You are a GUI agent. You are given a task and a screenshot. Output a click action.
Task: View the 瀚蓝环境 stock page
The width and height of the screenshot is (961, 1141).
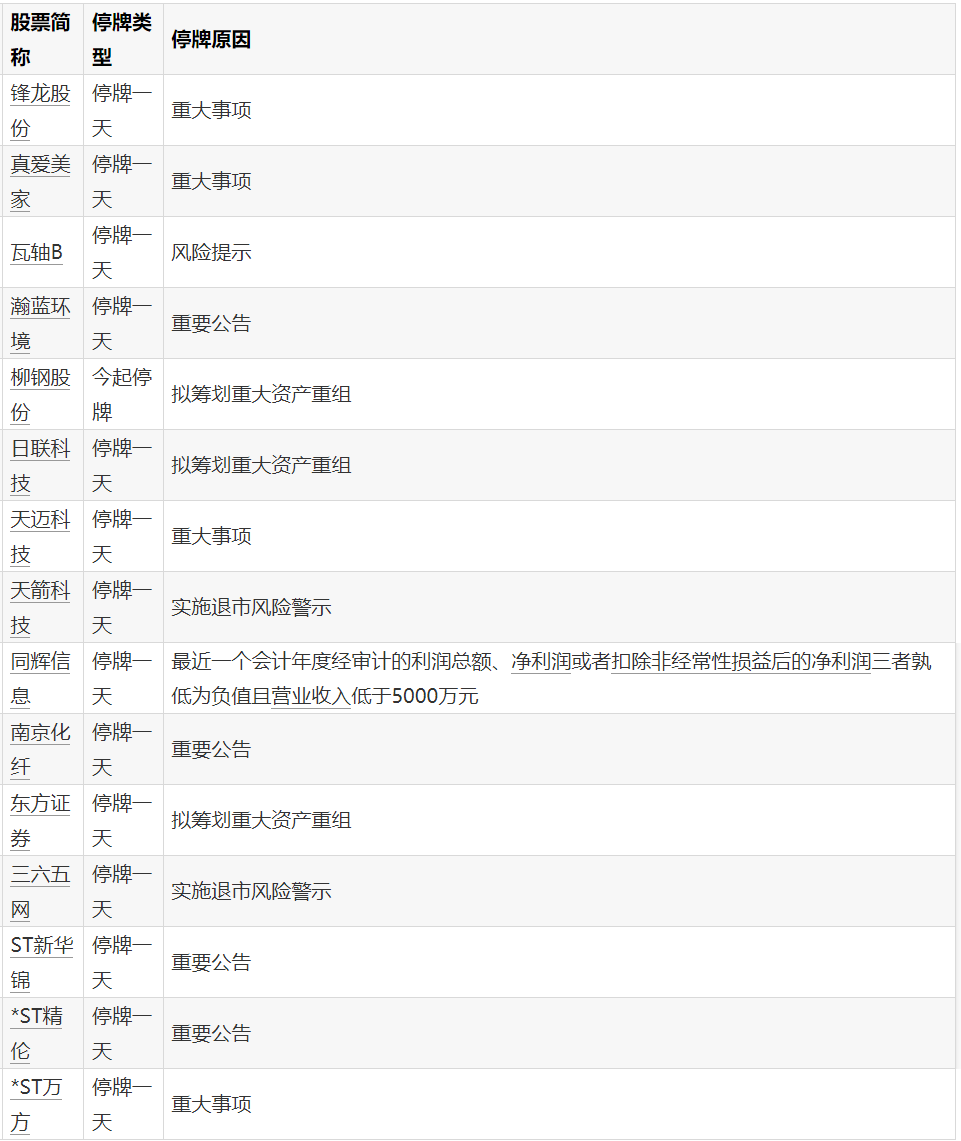point(40,307)
